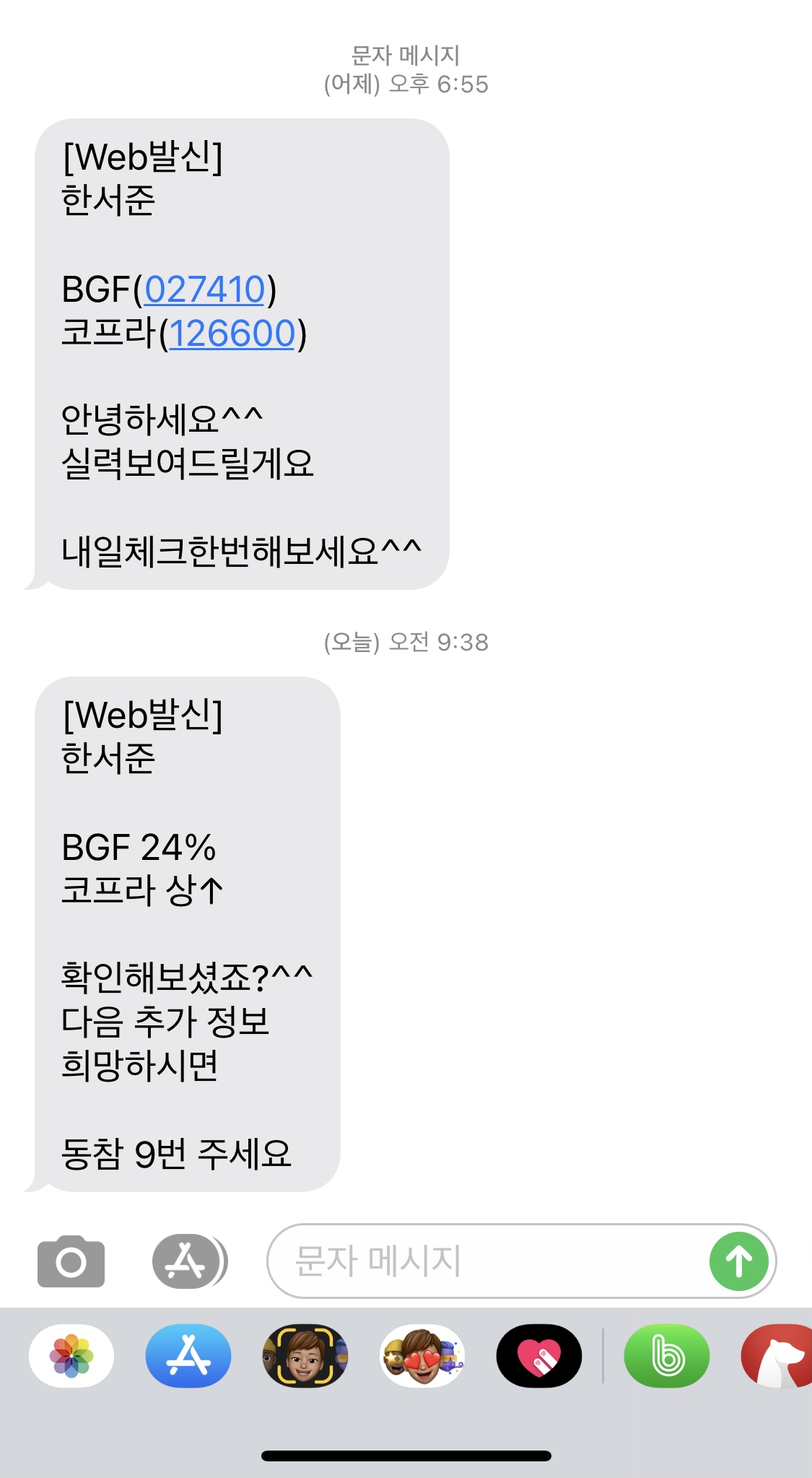
Task: Tap the linked number 126600
Action: 232,334
